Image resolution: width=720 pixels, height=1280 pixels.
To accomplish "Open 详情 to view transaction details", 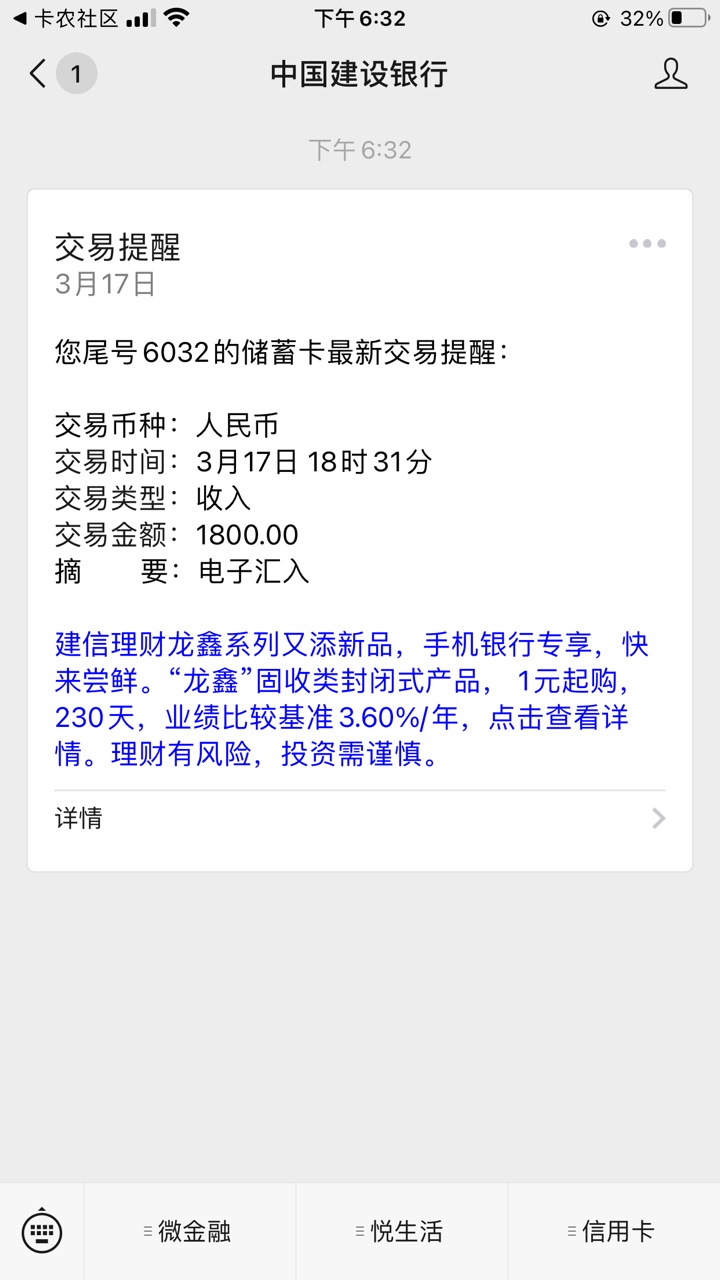I will point(360,819).
